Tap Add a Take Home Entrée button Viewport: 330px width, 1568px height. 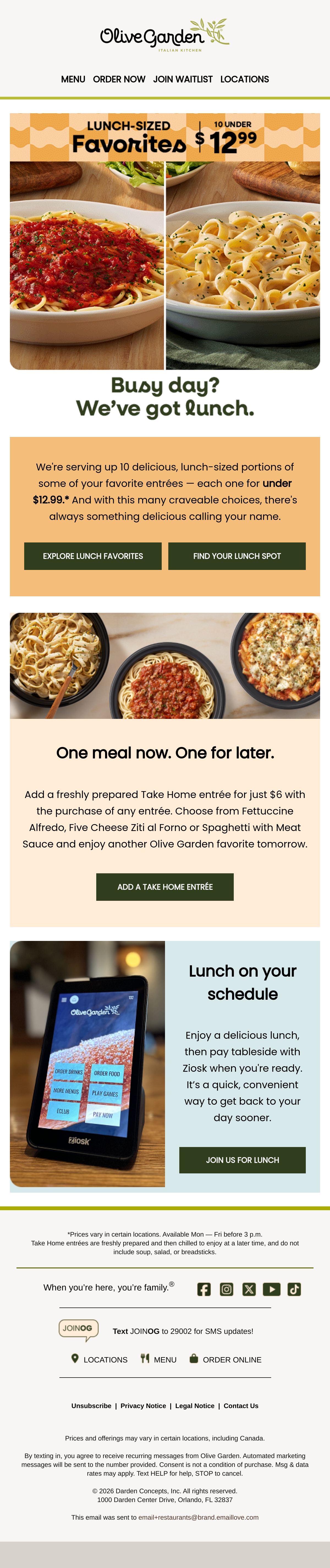coord(165,887)
